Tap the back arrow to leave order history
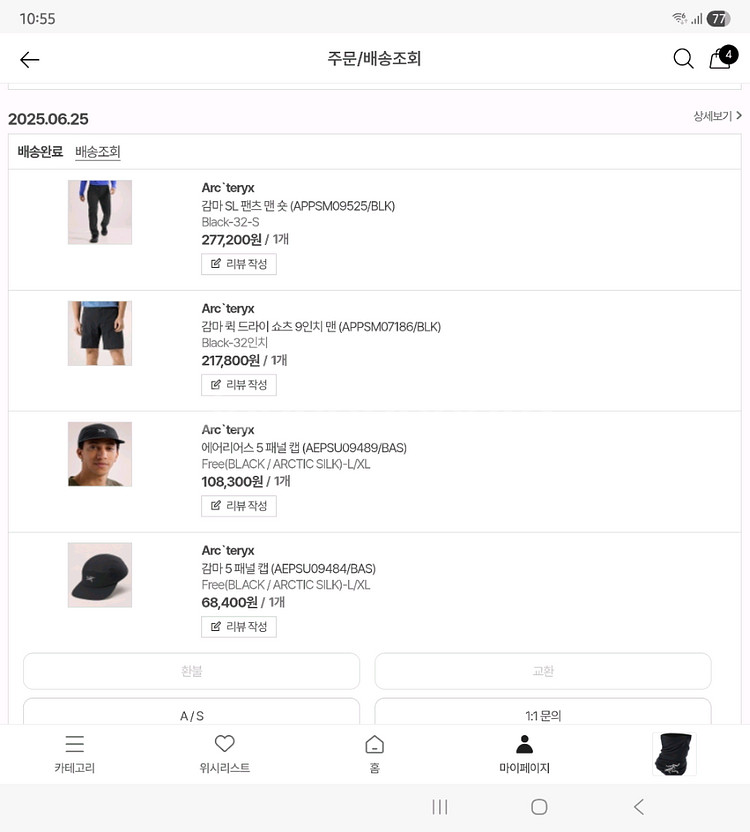750x832 pixels. pos(29,60)
